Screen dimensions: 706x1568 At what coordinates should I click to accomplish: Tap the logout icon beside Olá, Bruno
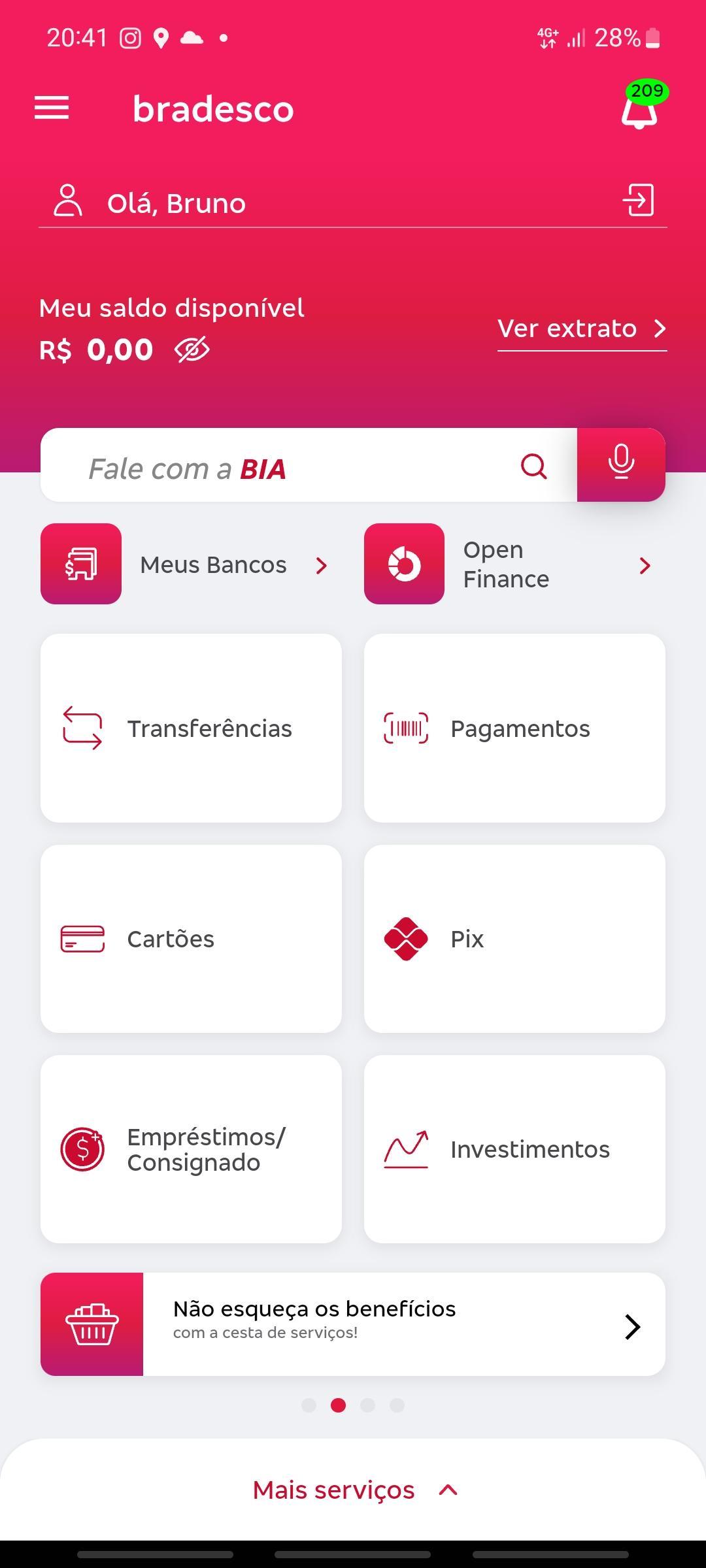click(638, 200)
